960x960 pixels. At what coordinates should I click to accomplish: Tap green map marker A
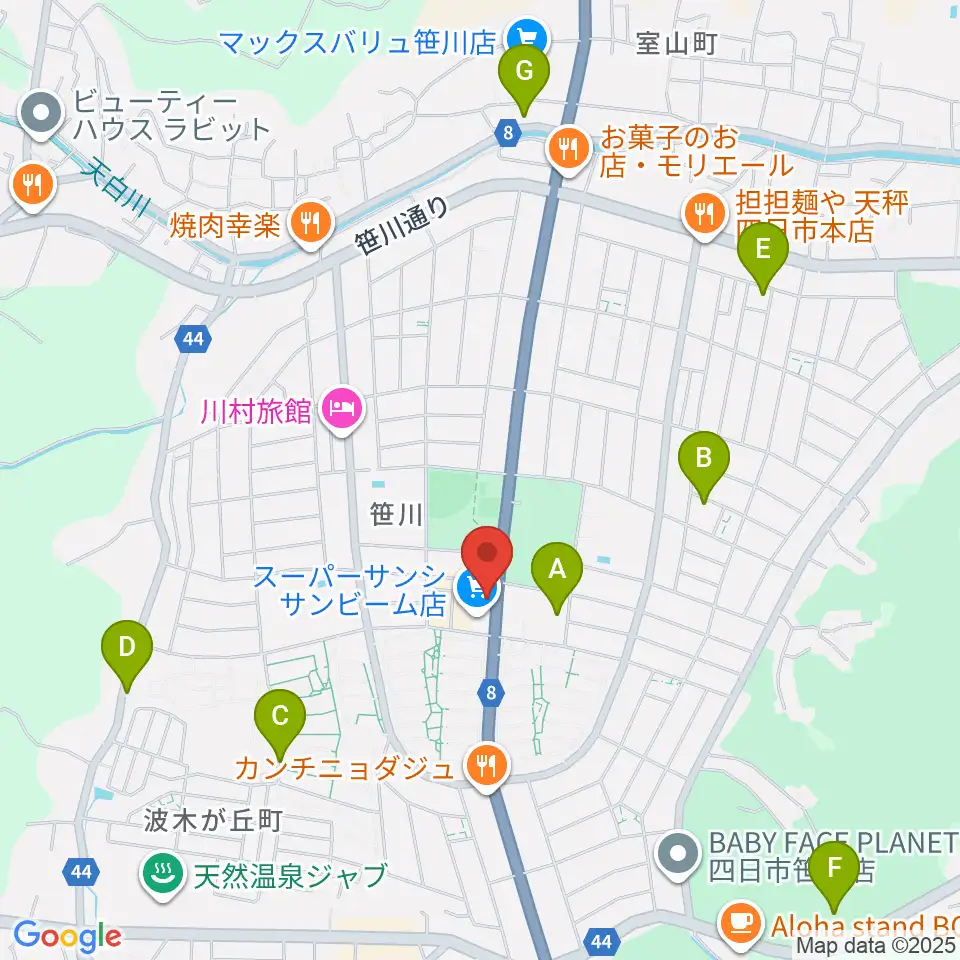point(557,577)
